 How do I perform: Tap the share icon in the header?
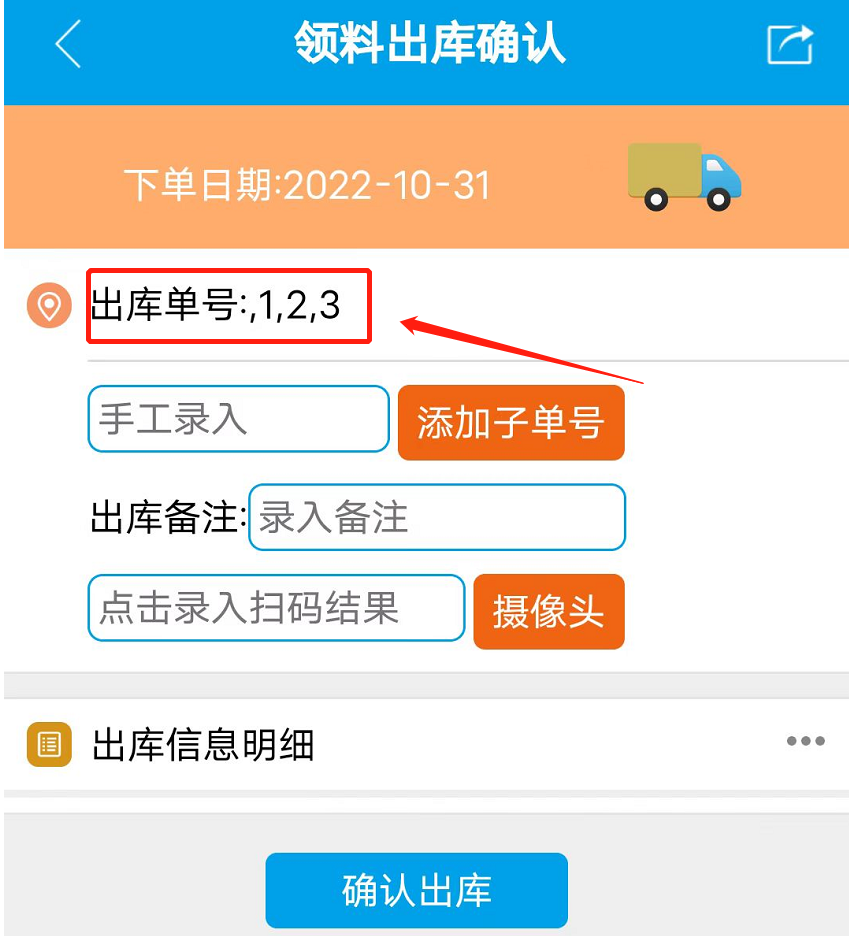pyautogui.click(x=789, y=45)
